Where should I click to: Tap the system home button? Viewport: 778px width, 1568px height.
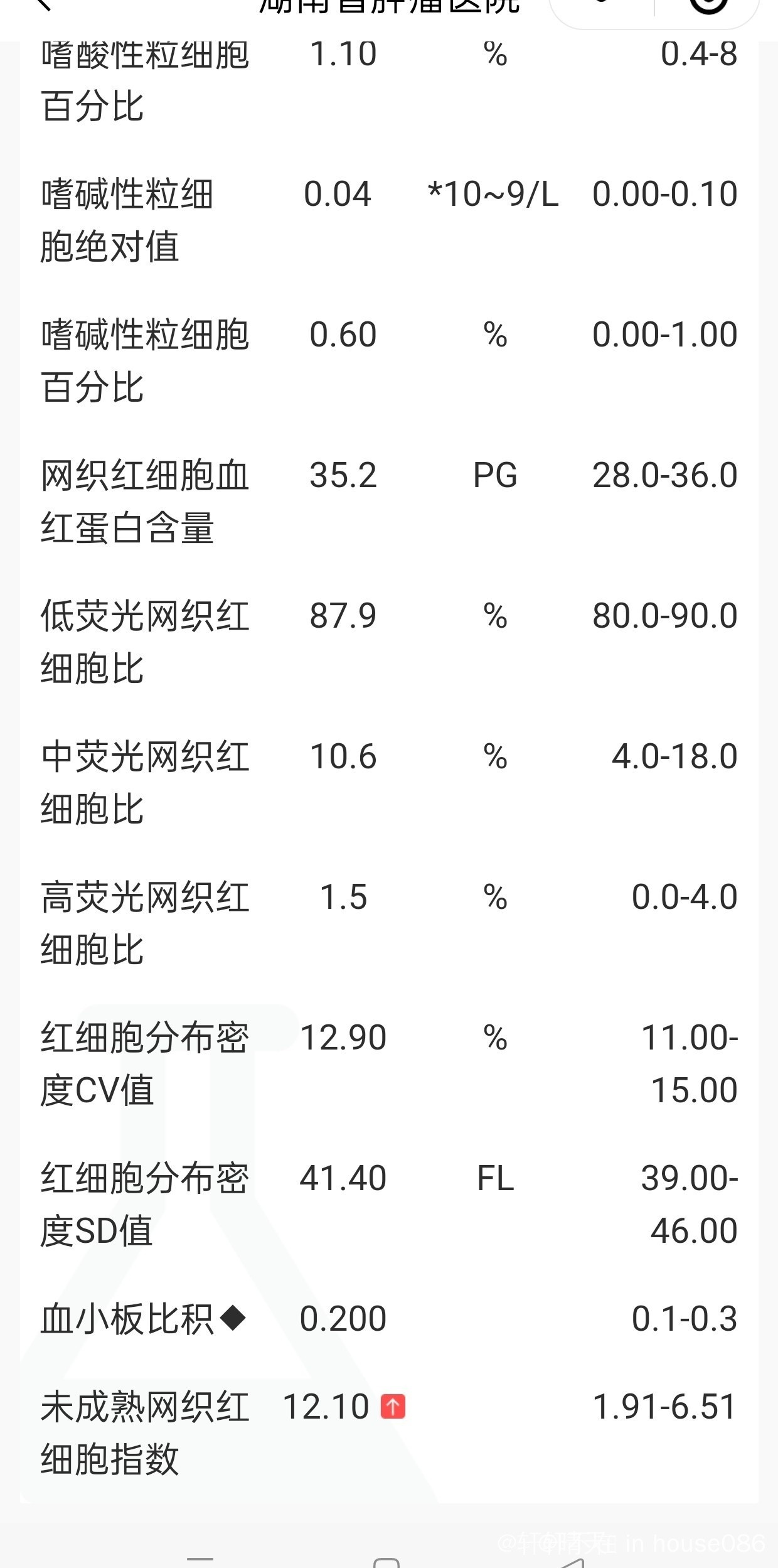coord(386,1562)
